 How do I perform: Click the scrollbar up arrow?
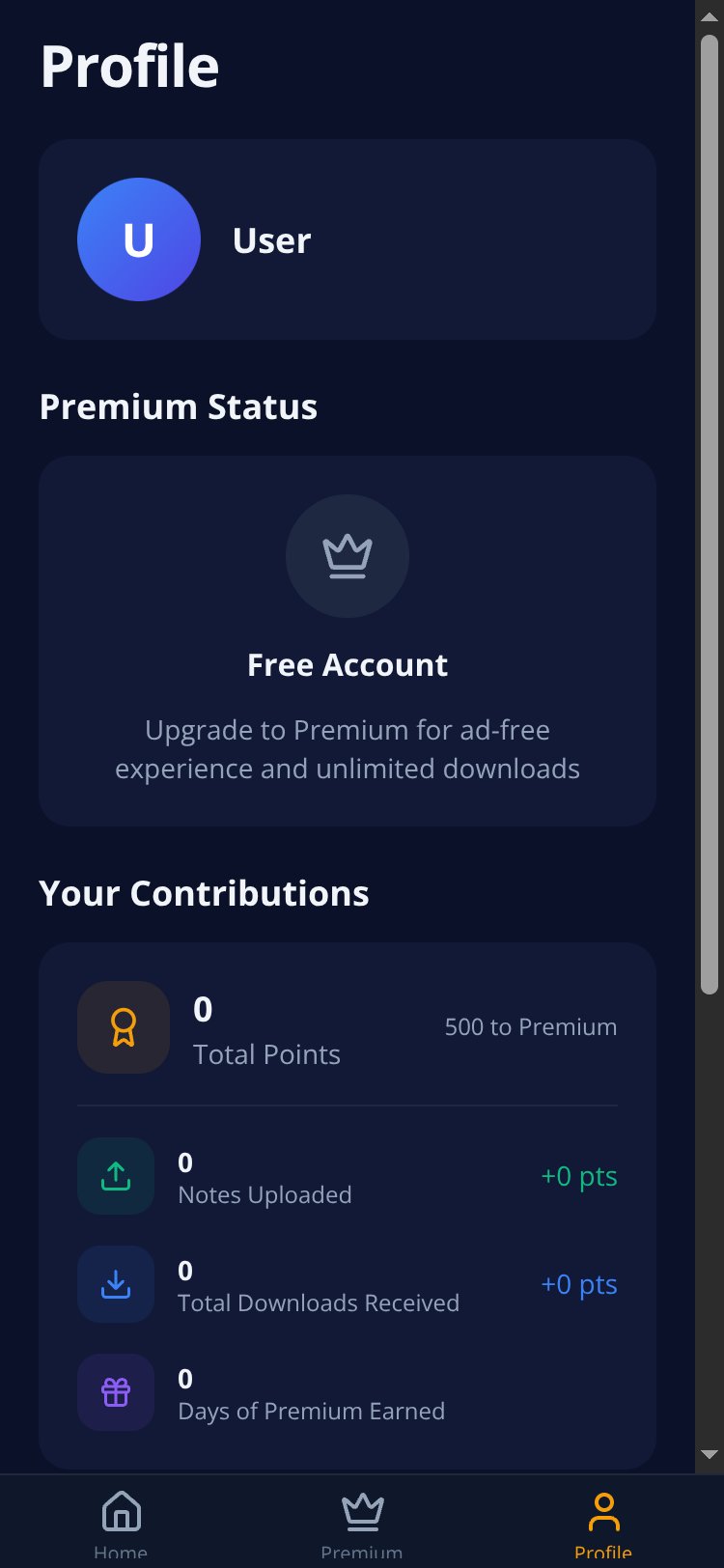(x=710, y=17)
